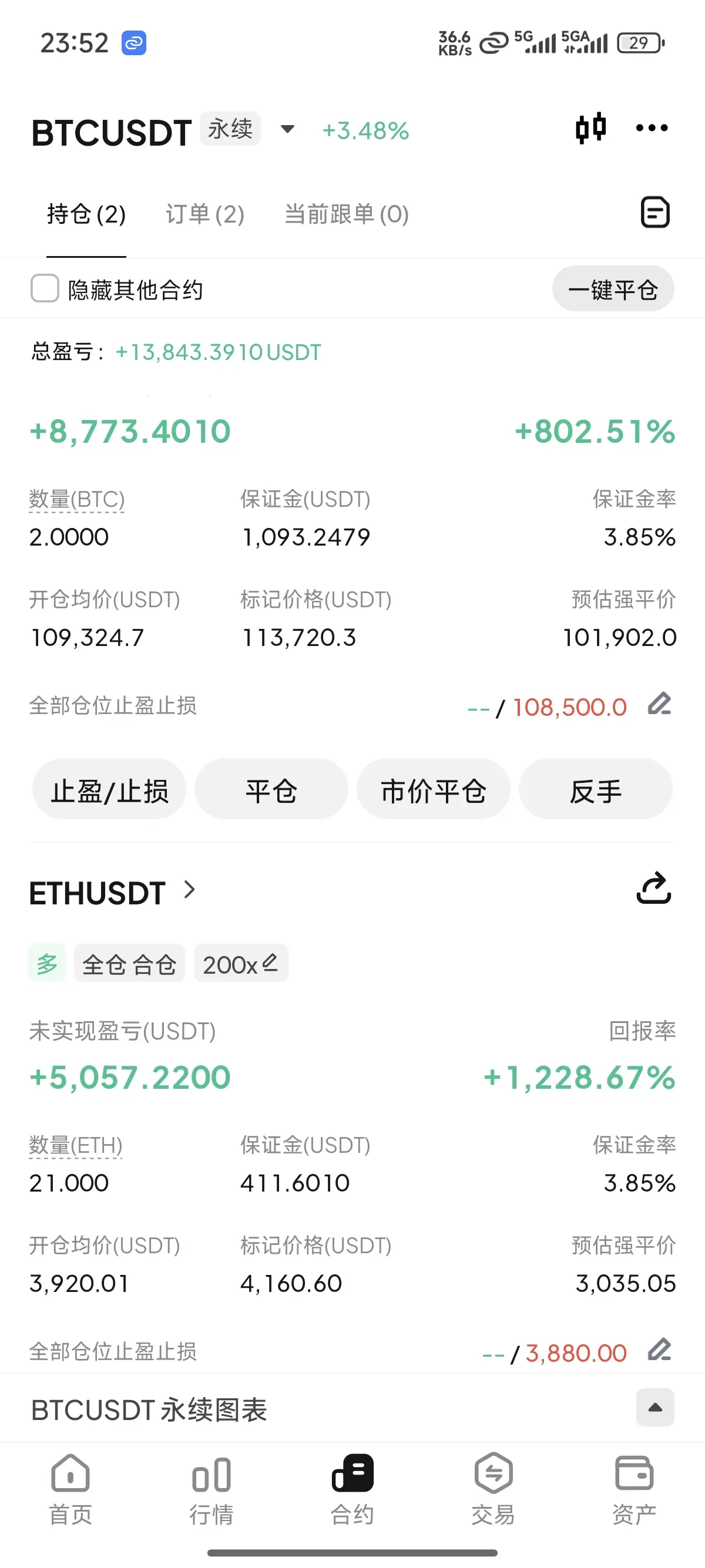The width and height of the screenshot is (705, 1568).
Task: Tap the 止盈/止损 button
Action: click(x=109, y=789)
